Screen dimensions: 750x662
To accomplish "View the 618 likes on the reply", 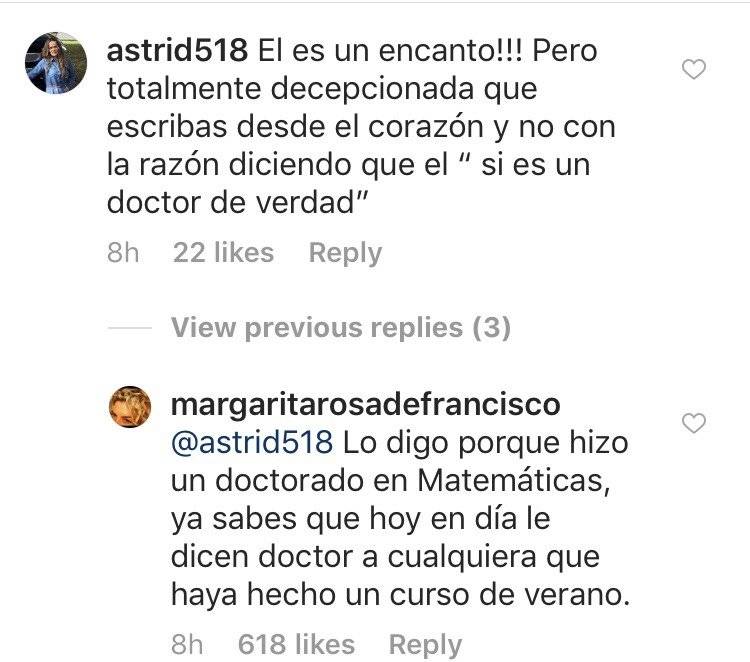I will point(296,645).
